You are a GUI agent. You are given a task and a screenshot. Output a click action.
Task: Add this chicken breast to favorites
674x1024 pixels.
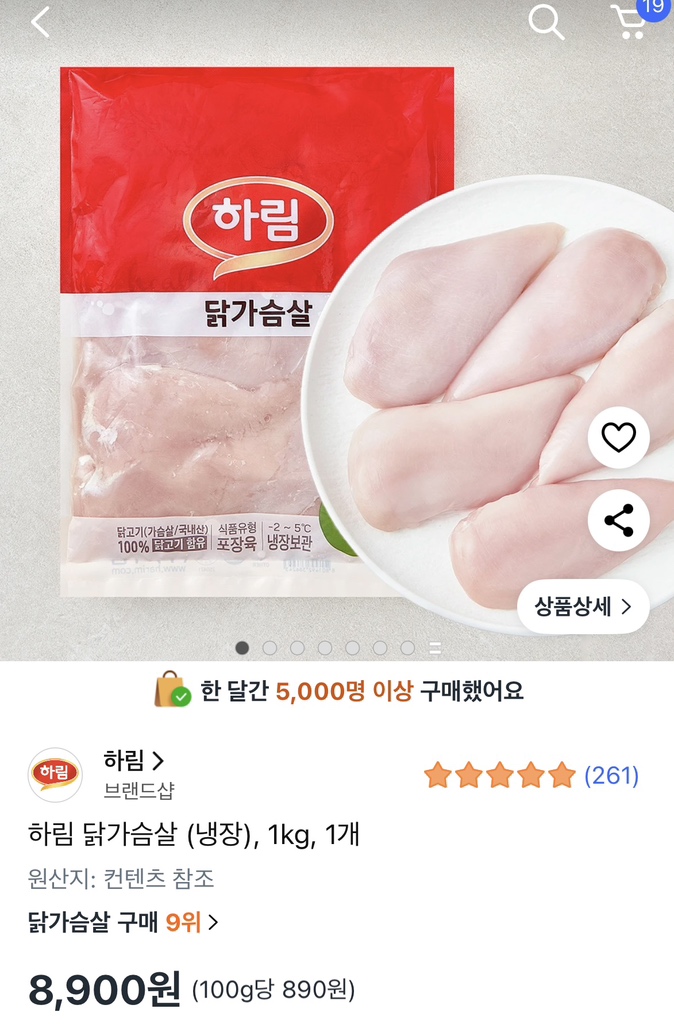click(x=618, y=438)
